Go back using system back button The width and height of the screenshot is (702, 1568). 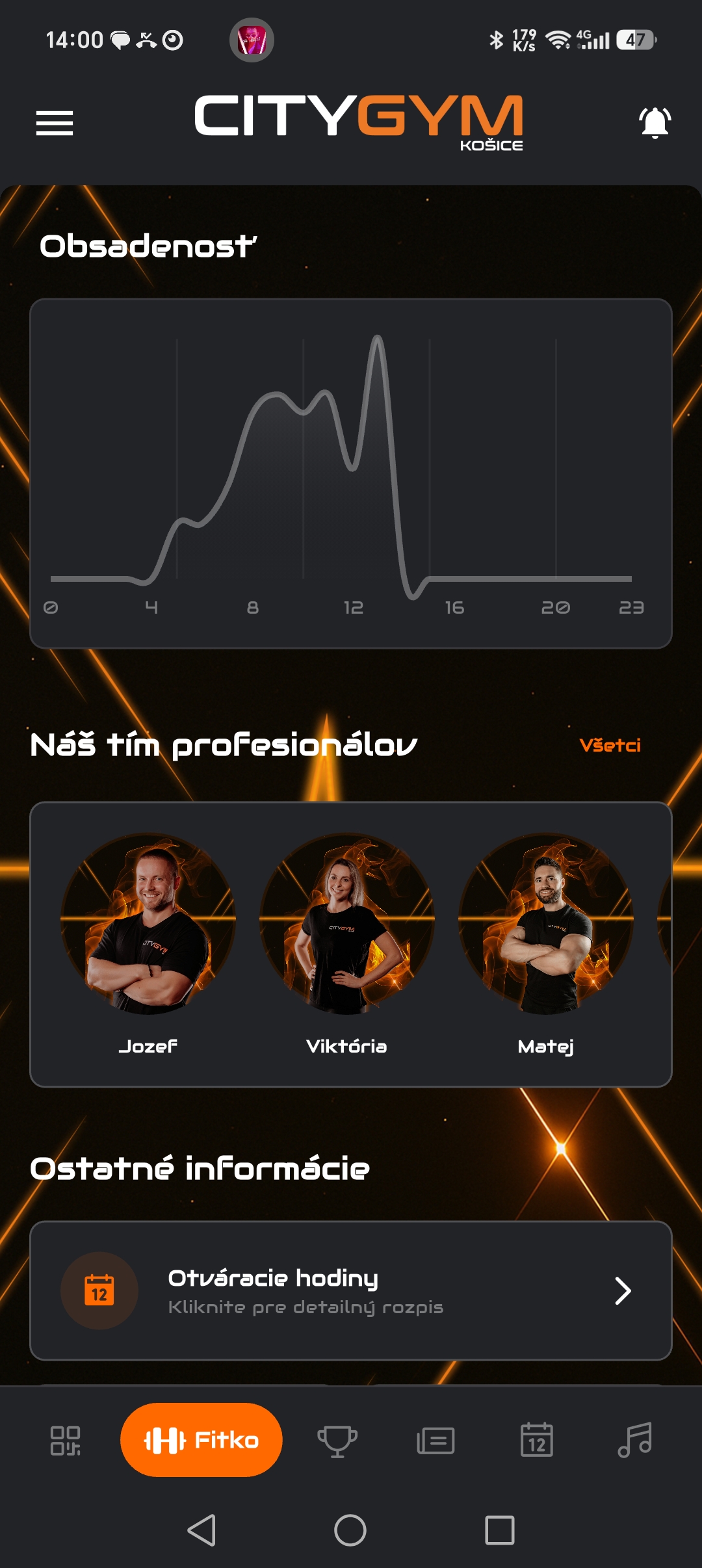click(x=201, y=1530)
